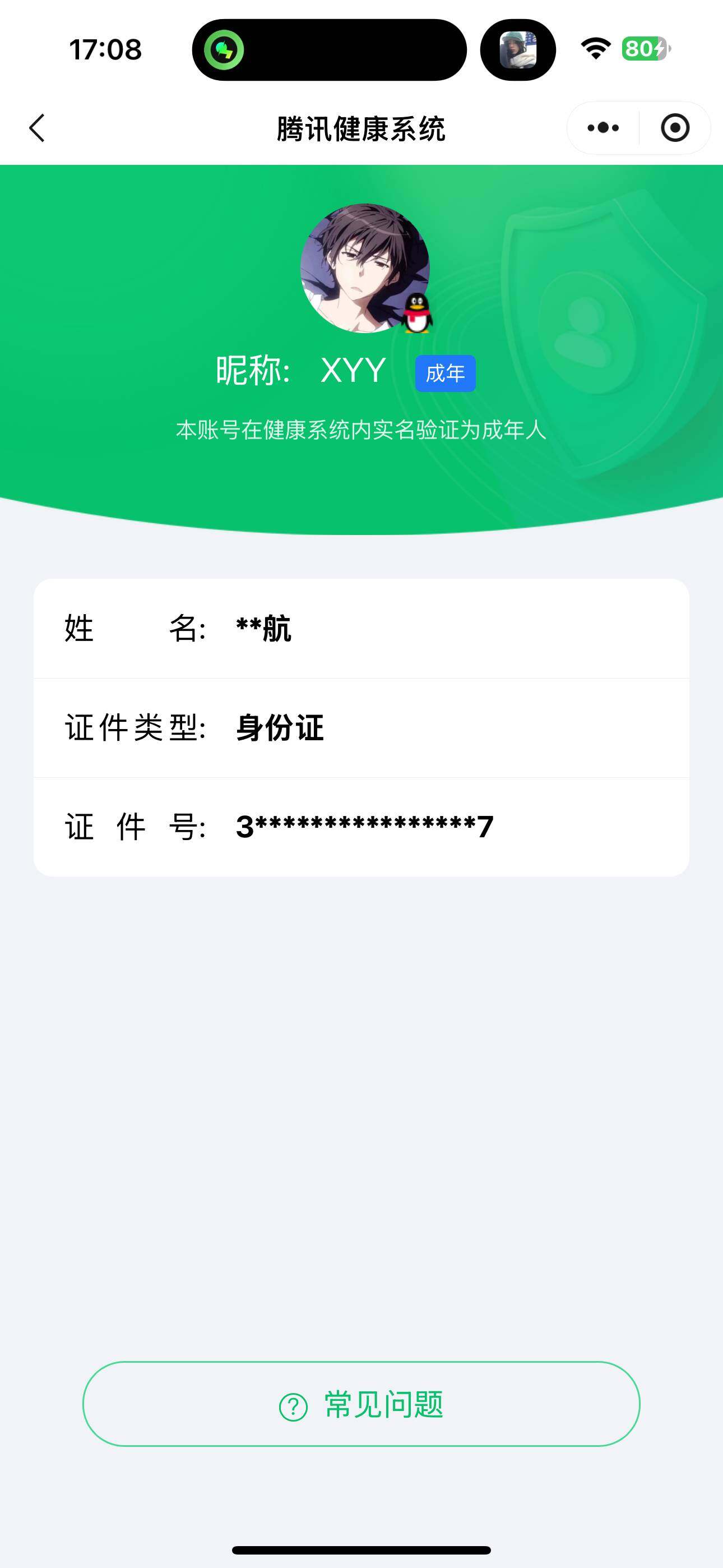
Task: Tap the QQ penguin badge on the avatar
Action: click(x=416, y=314)
